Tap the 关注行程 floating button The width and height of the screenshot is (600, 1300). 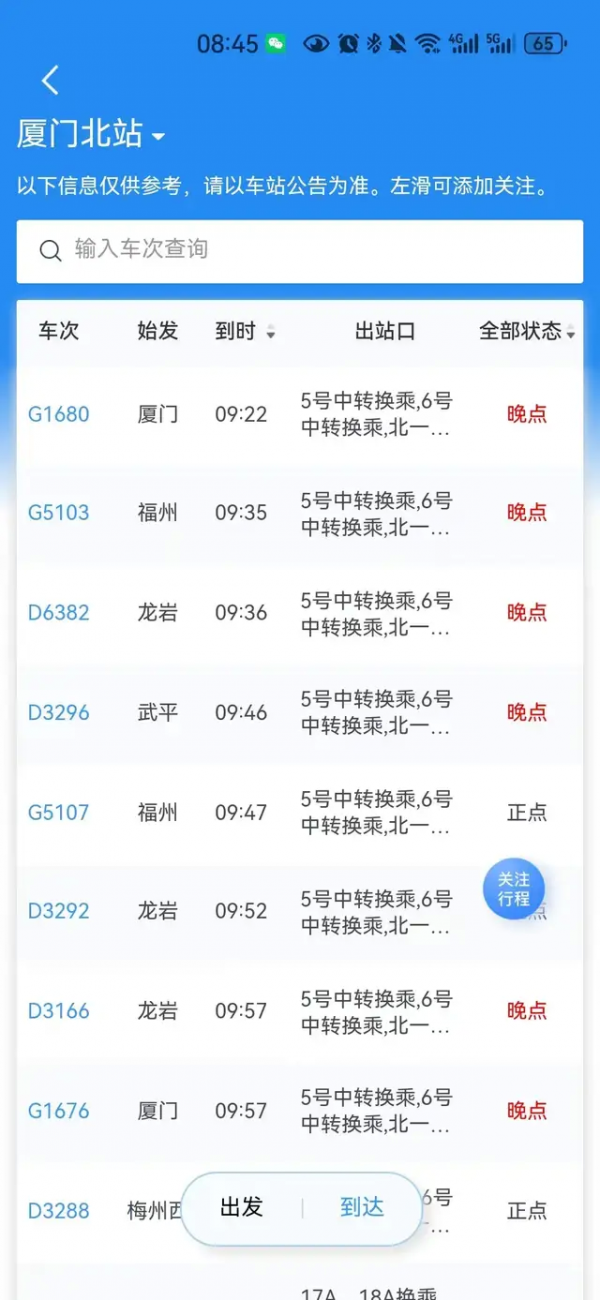coord(514,889)
